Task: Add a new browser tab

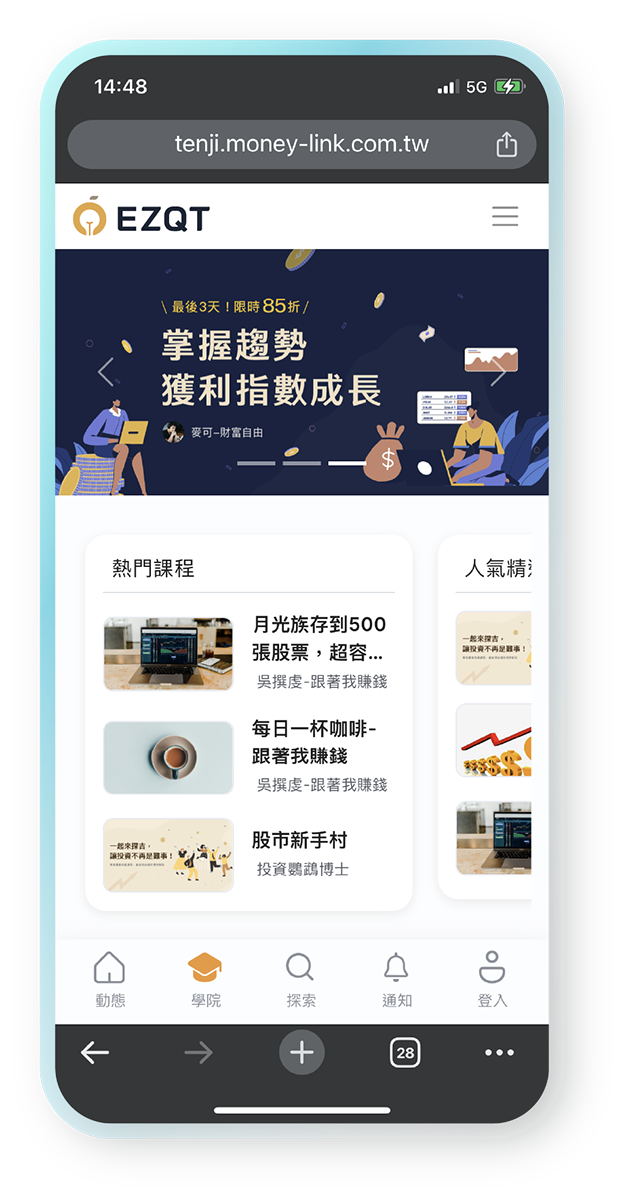Action: point(302,1052)
